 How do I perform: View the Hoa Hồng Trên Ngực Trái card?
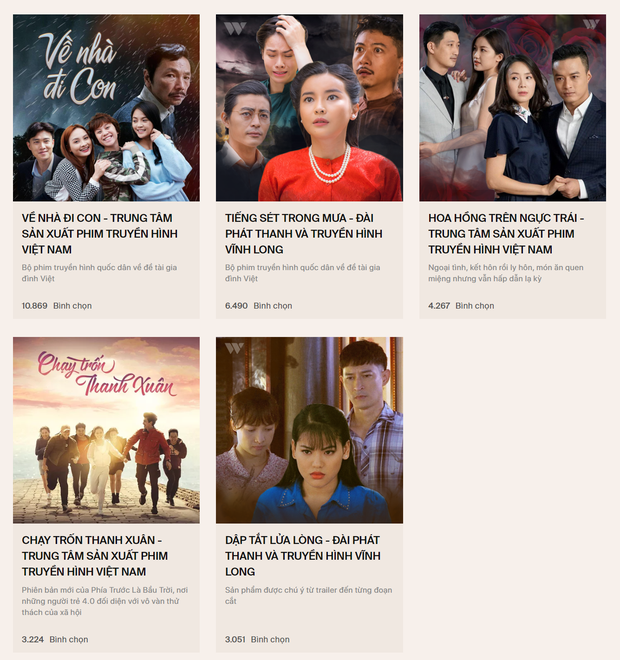pos(512,110)
